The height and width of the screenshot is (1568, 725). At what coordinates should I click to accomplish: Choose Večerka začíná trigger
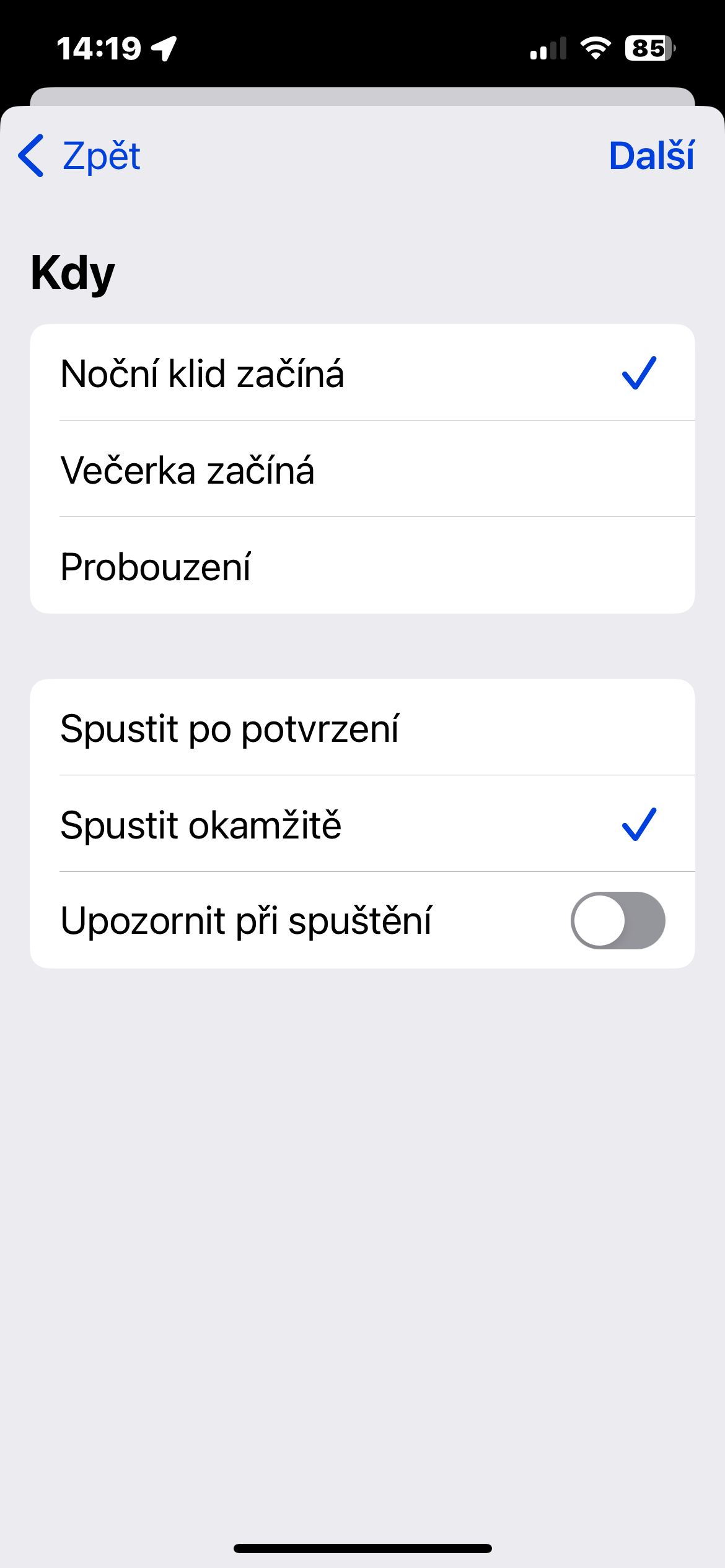[x=362, y=470]
